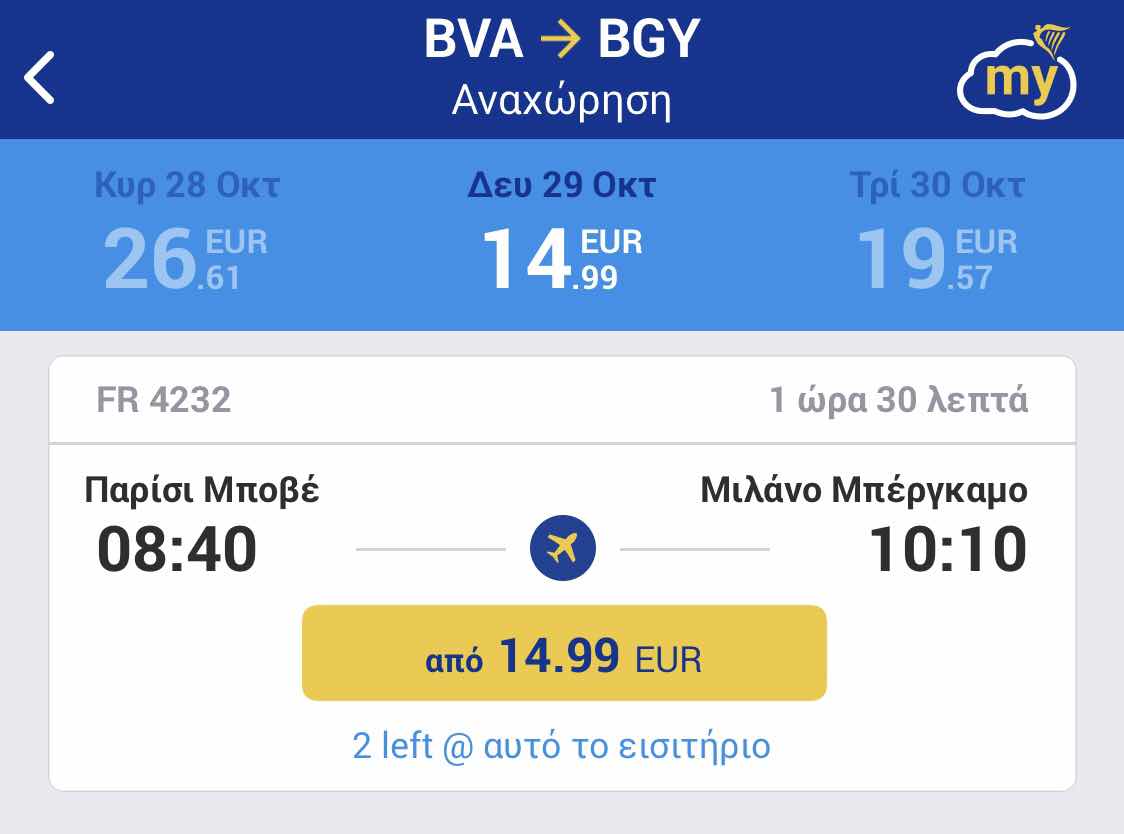Screen dimensions: 1124x834
Task: Choose the από 14.99 EUR fare button
Action: [564, 653]
